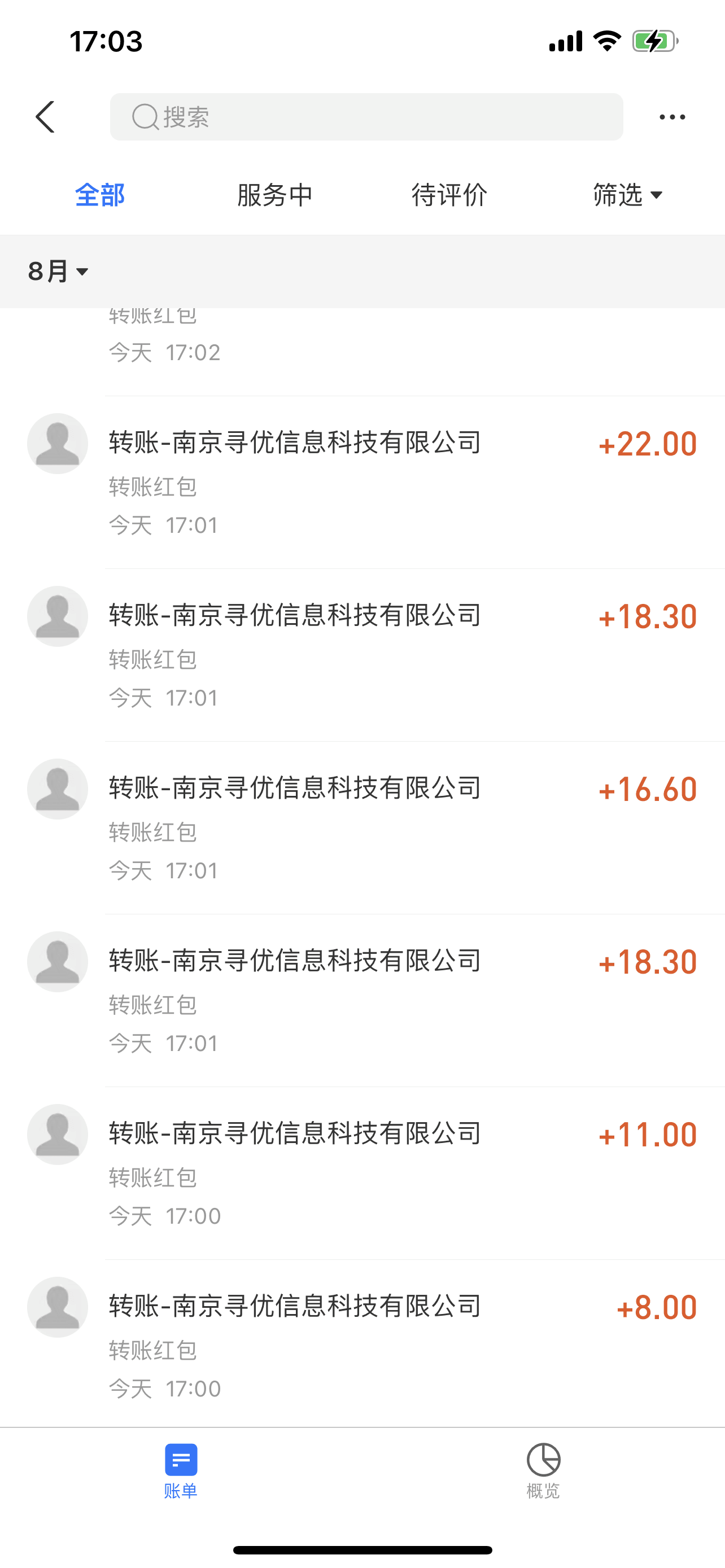
Task: Open the month picker triangle next to 8月
Action: point(84,273)
